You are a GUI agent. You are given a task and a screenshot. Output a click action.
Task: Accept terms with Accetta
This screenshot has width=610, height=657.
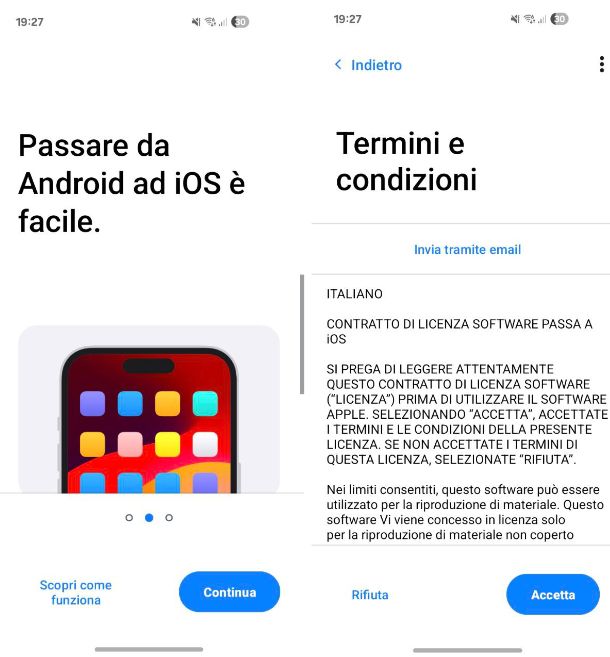[552, 594]
